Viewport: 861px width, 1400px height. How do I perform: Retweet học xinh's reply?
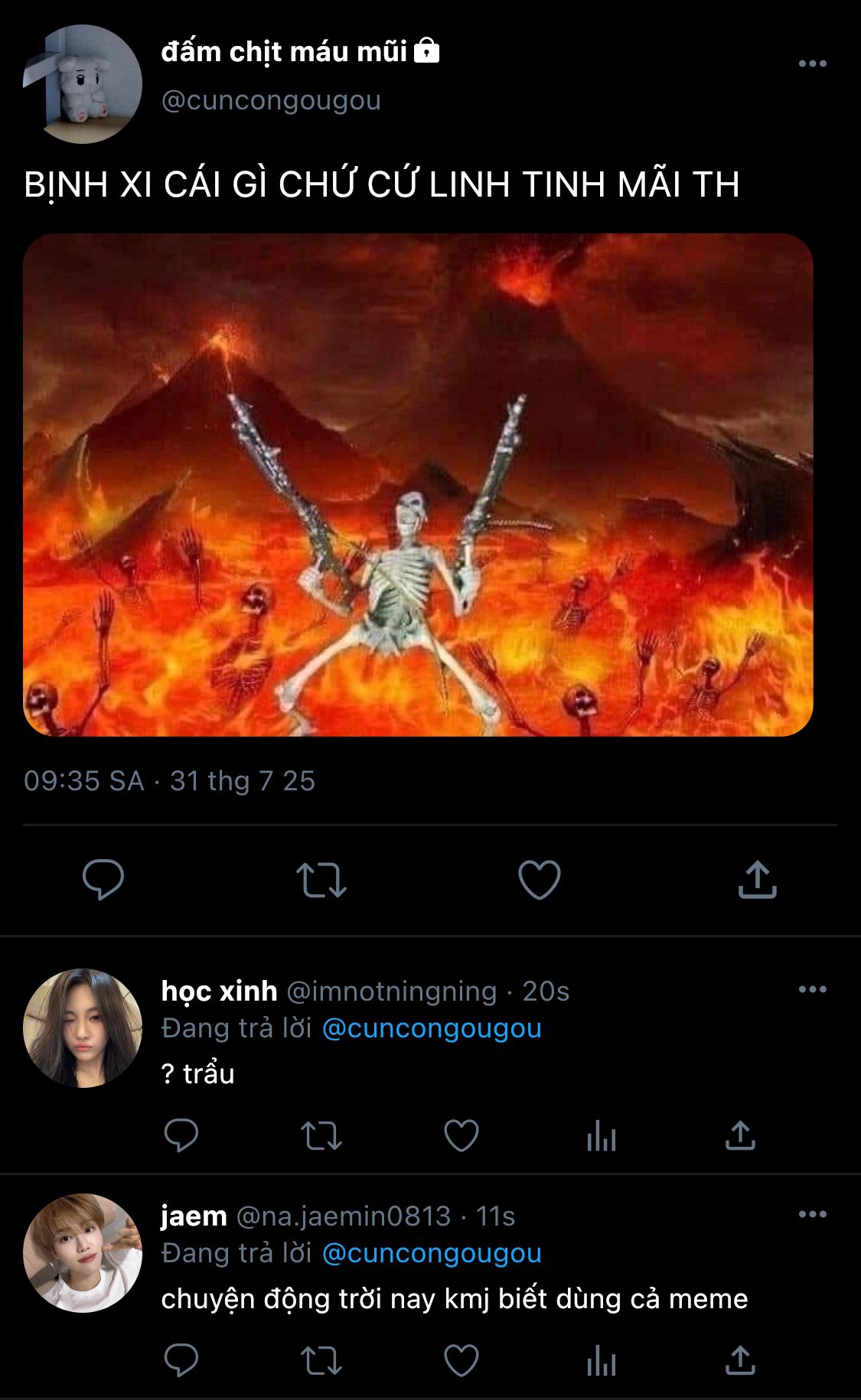[321, 1135]
